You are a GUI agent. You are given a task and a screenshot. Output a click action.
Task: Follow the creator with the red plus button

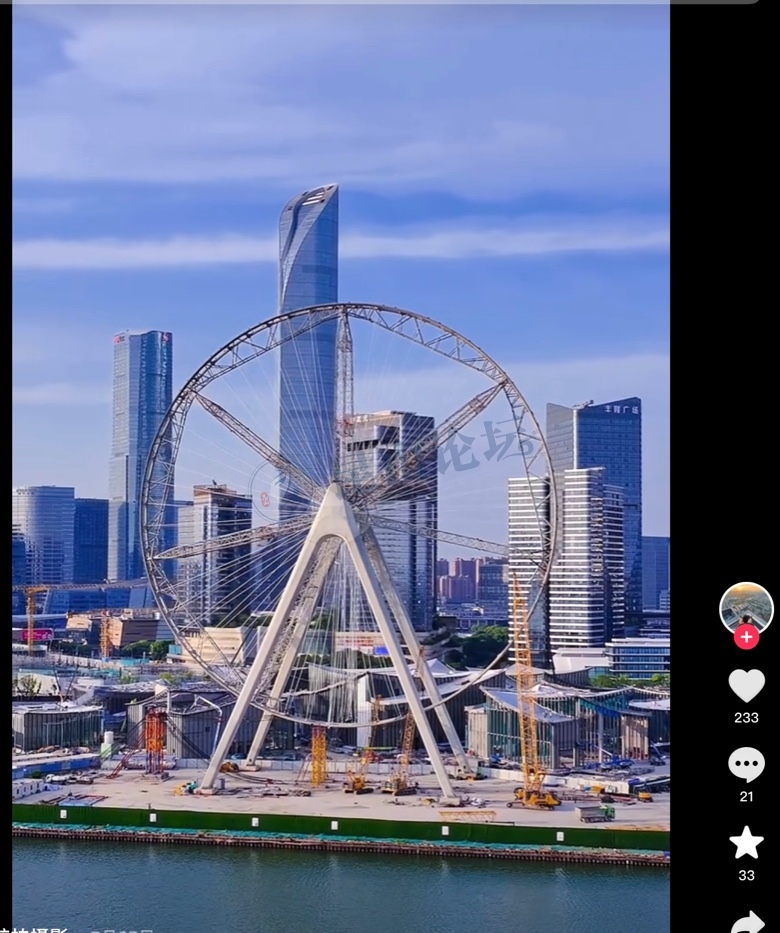746,637
